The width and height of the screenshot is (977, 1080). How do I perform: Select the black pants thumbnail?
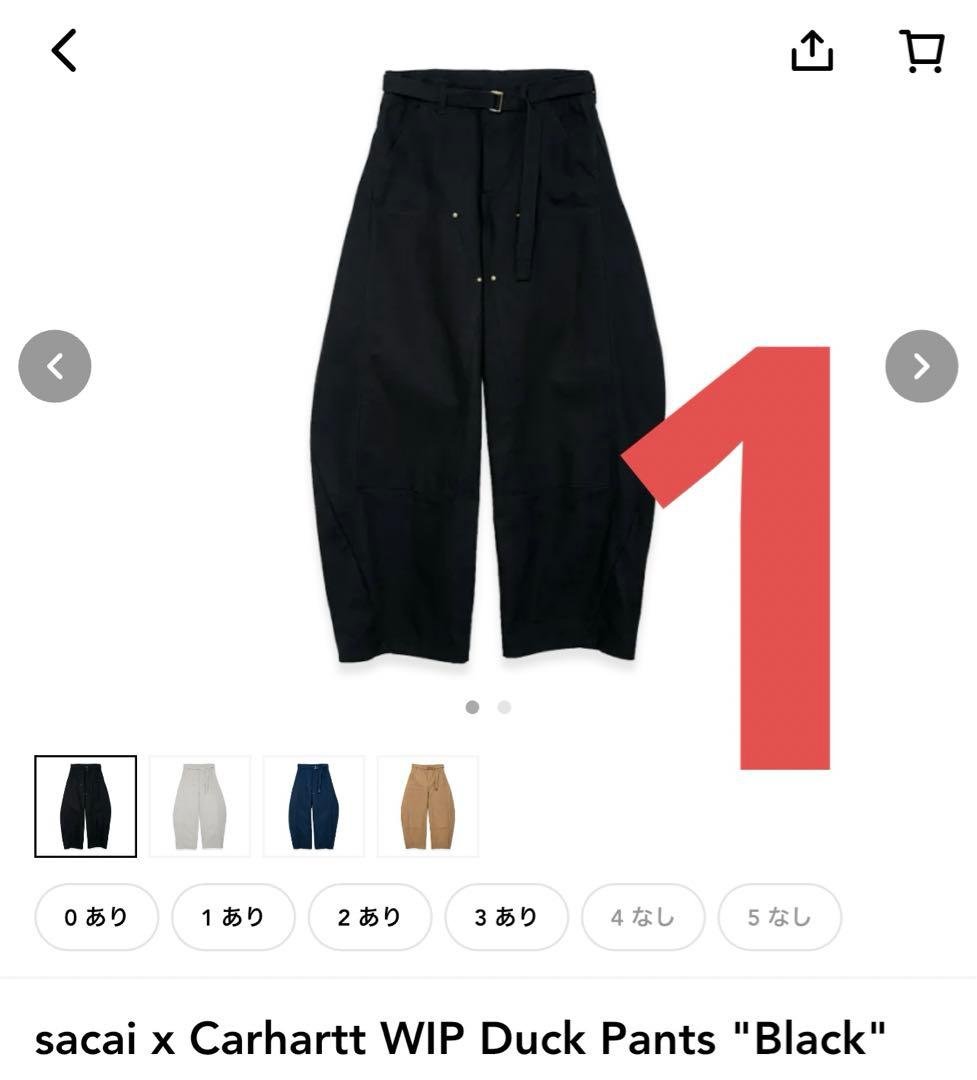pyautogui.click(x=86, y=806)
